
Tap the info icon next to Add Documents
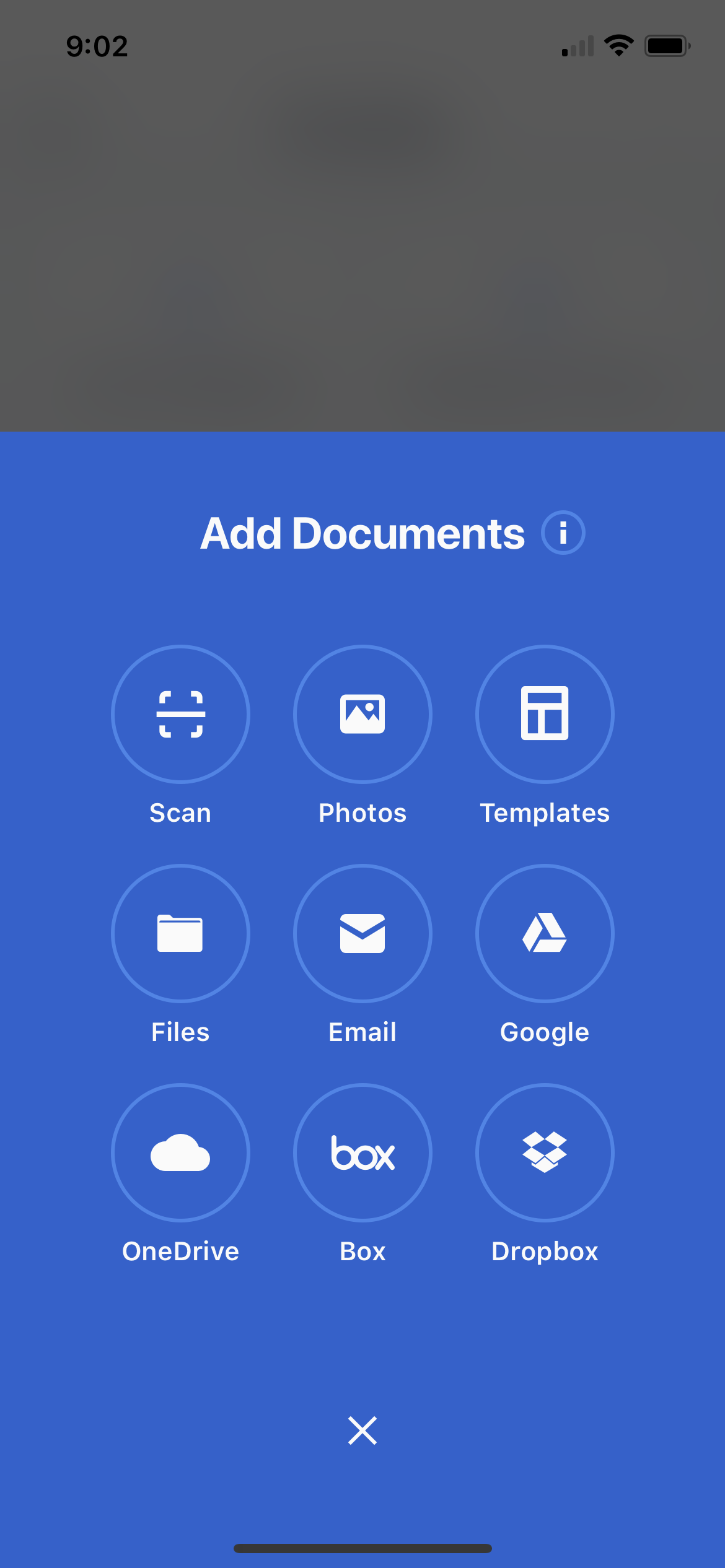(564, 533)
